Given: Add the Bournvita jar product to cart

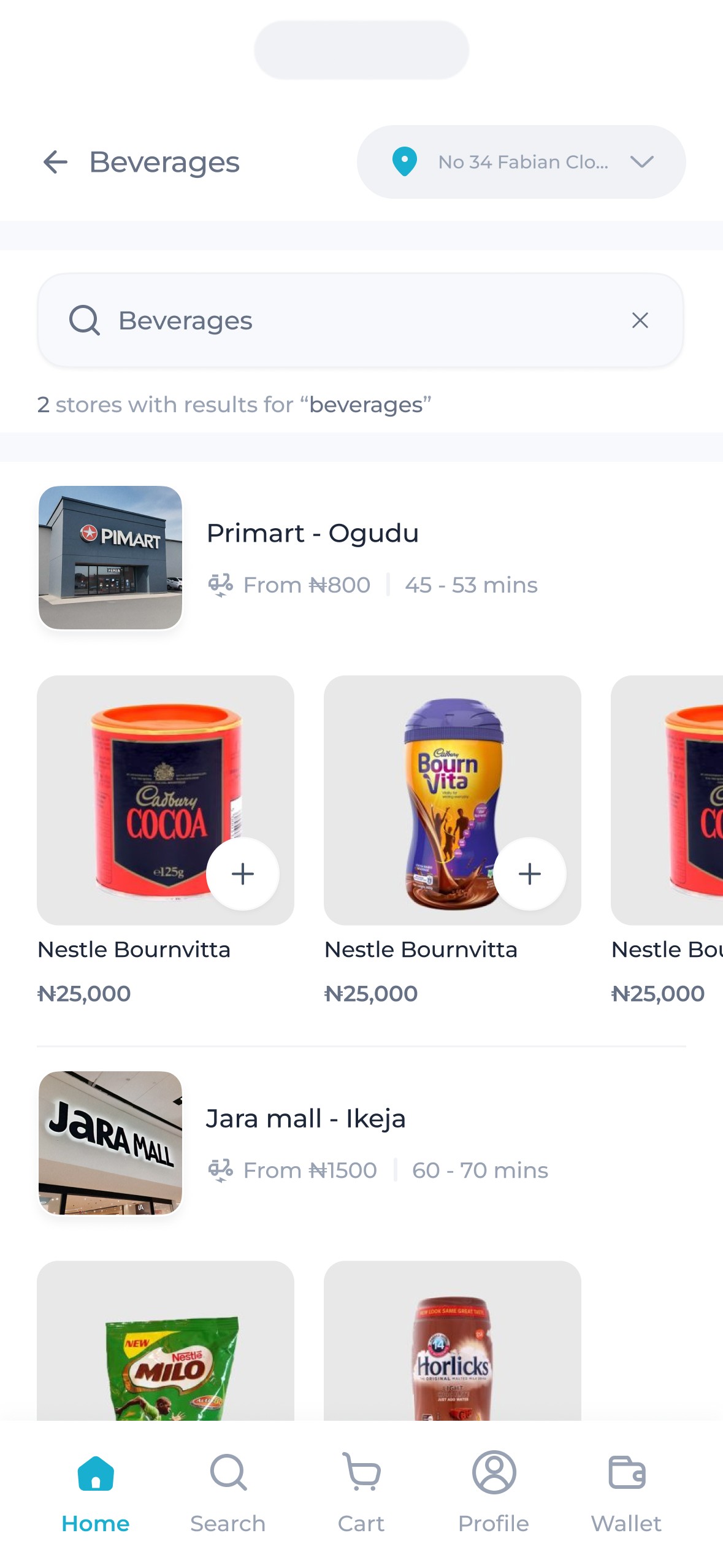Looking at the screenshot, I should (529, 874).
